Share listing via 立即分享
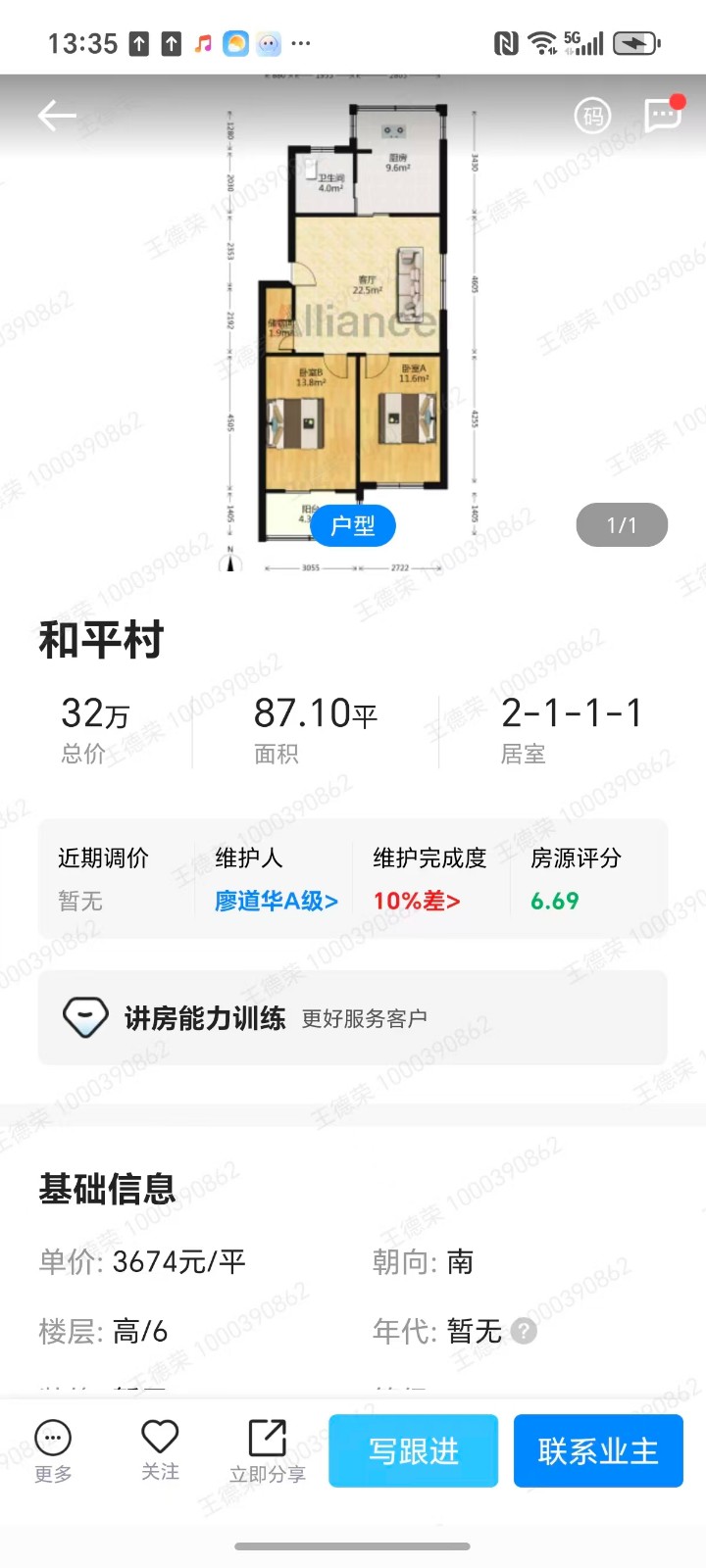Viewport: 706px width, 1568px height. pyautogui.click(x=267, y=1450)
